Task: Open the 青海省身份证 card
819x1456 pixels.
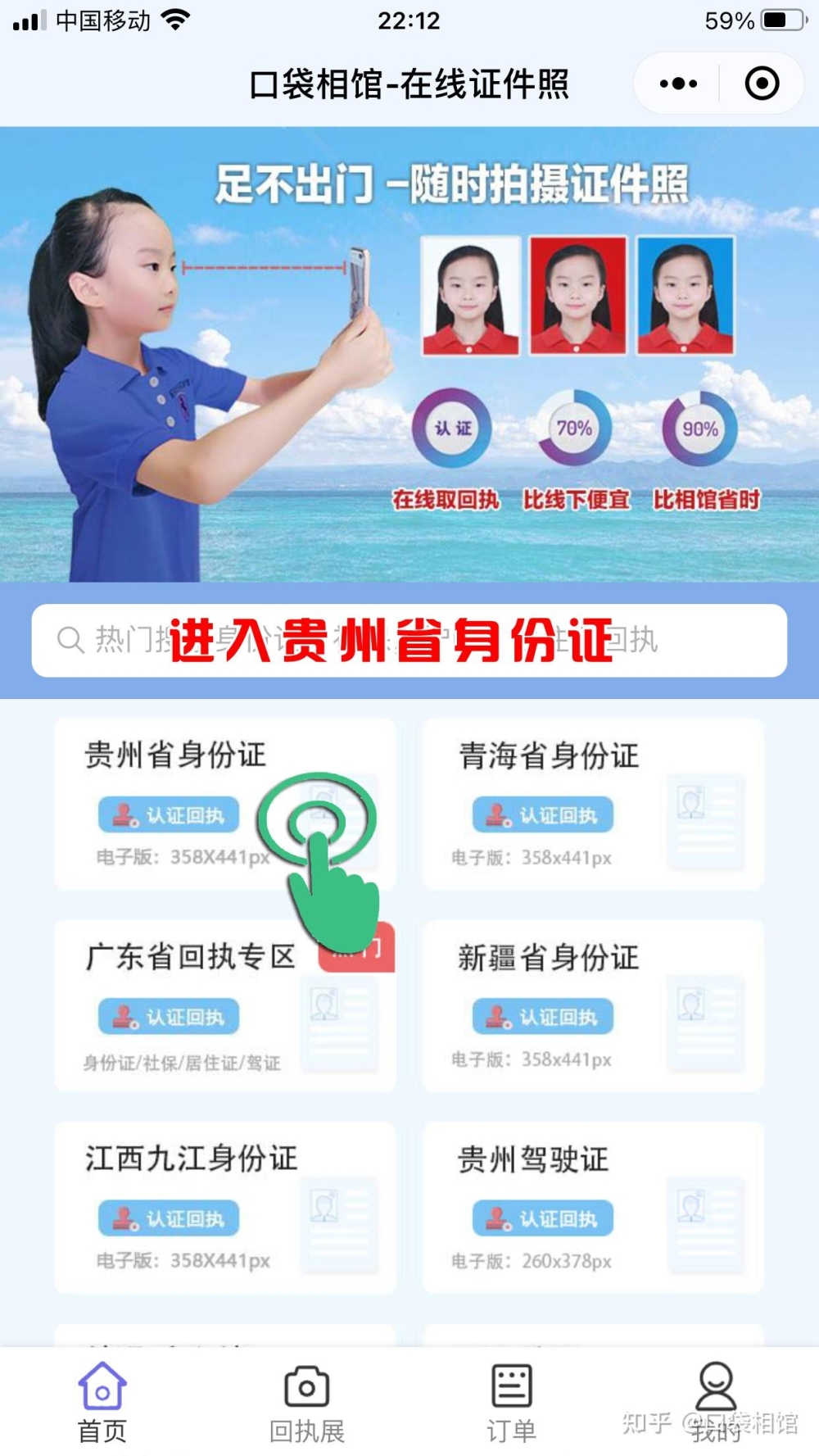Action: coord(593,804)
